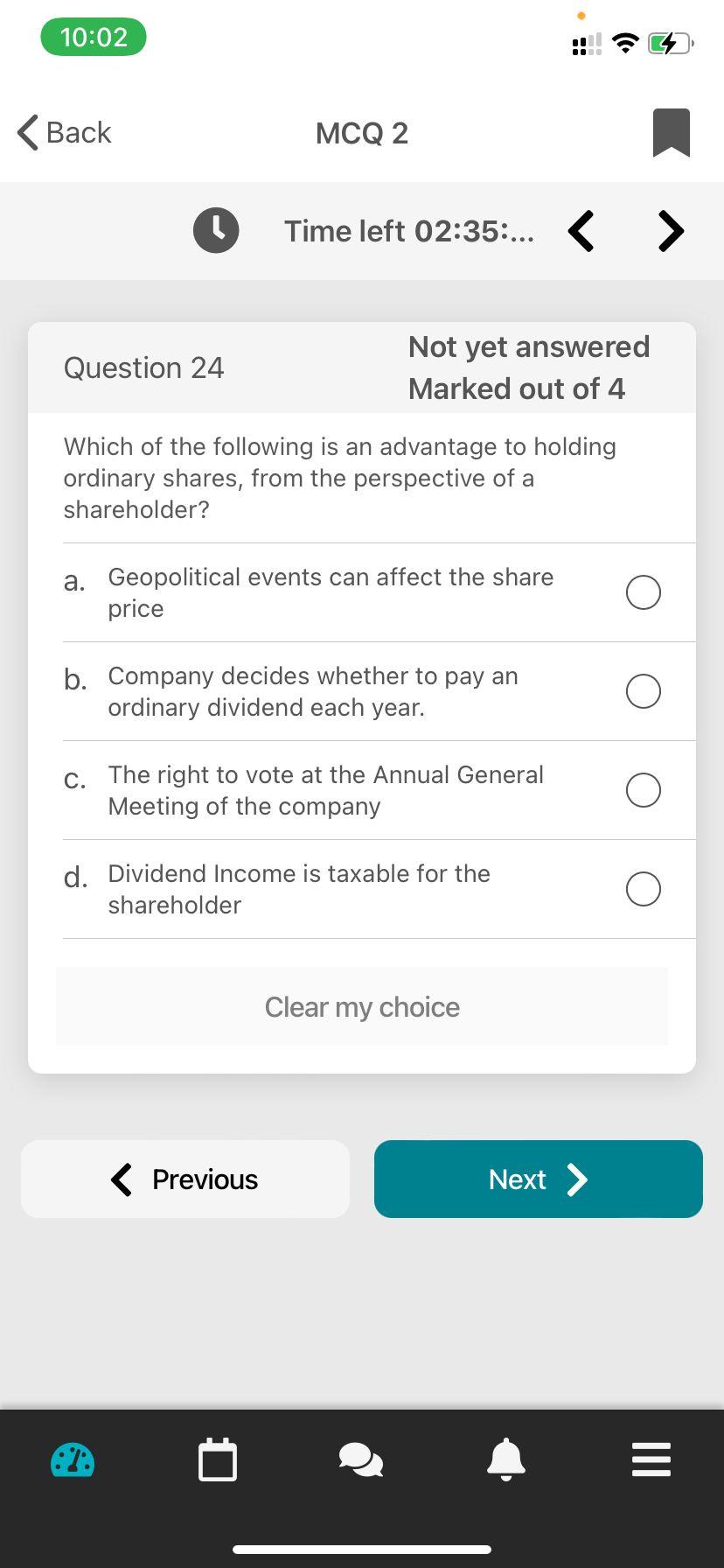Choose option b about ordinary dividend decision
Viewport: 724px width, 1568px height.
[x=643, y=691]
